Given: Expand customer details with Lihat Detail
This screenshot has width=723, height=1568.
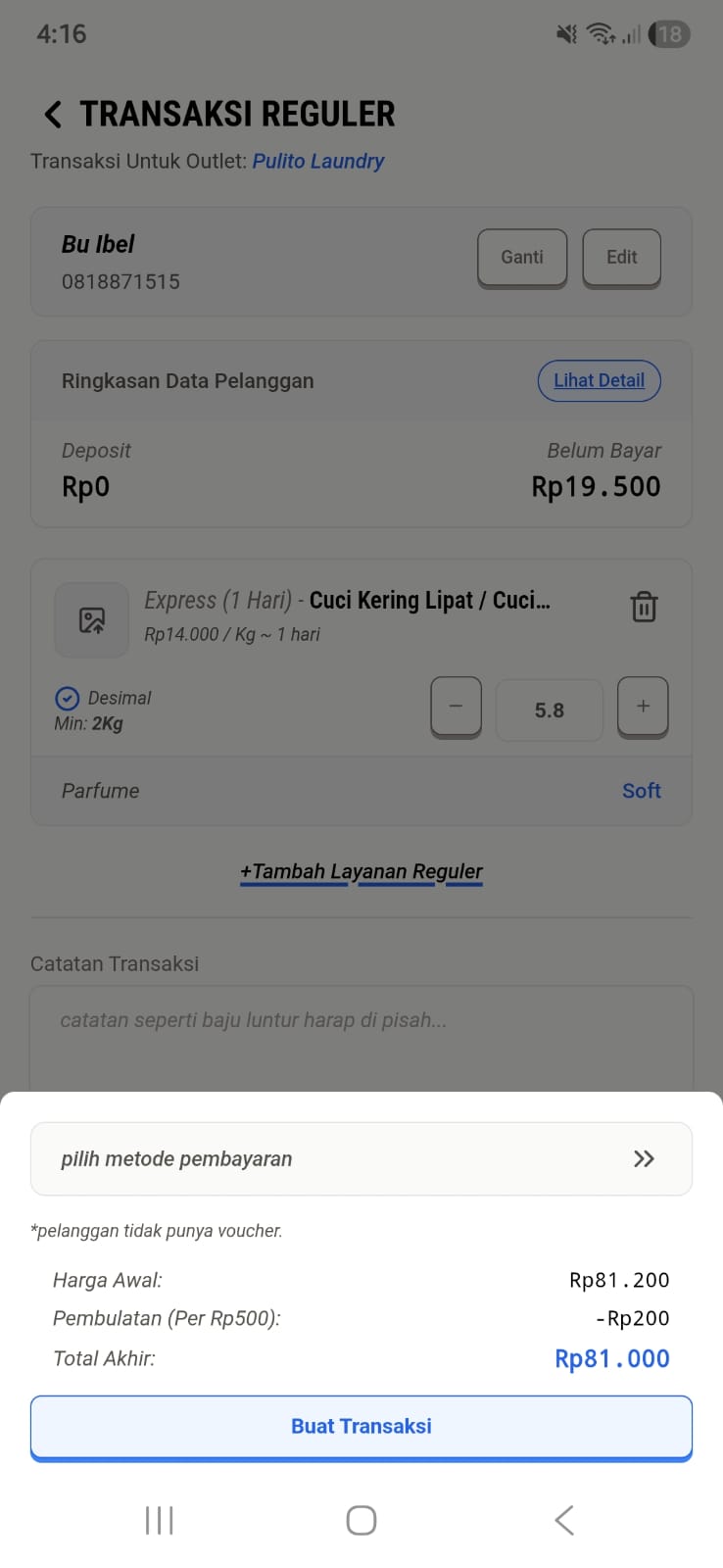Looking at the screenshot, I should pyautogui.click(x=599, y=380).
